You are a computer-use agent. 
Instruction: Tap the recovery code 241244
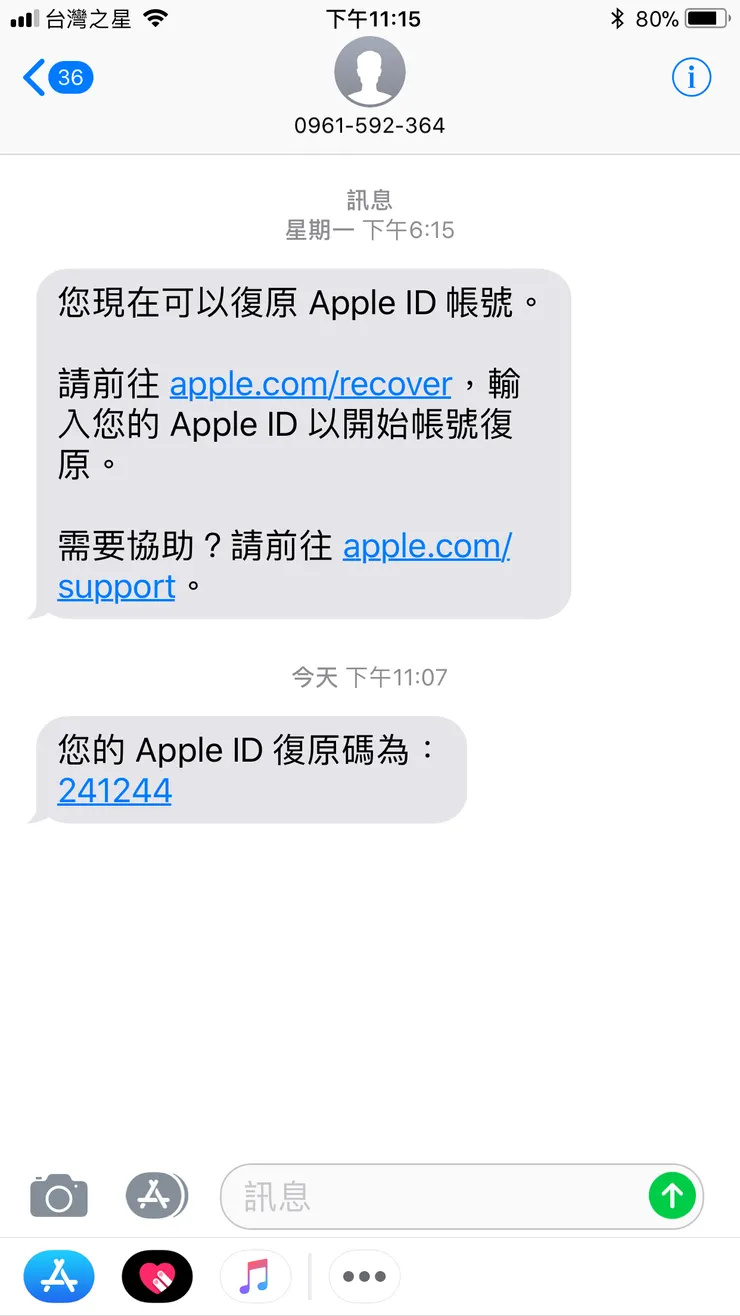point(115,791)
